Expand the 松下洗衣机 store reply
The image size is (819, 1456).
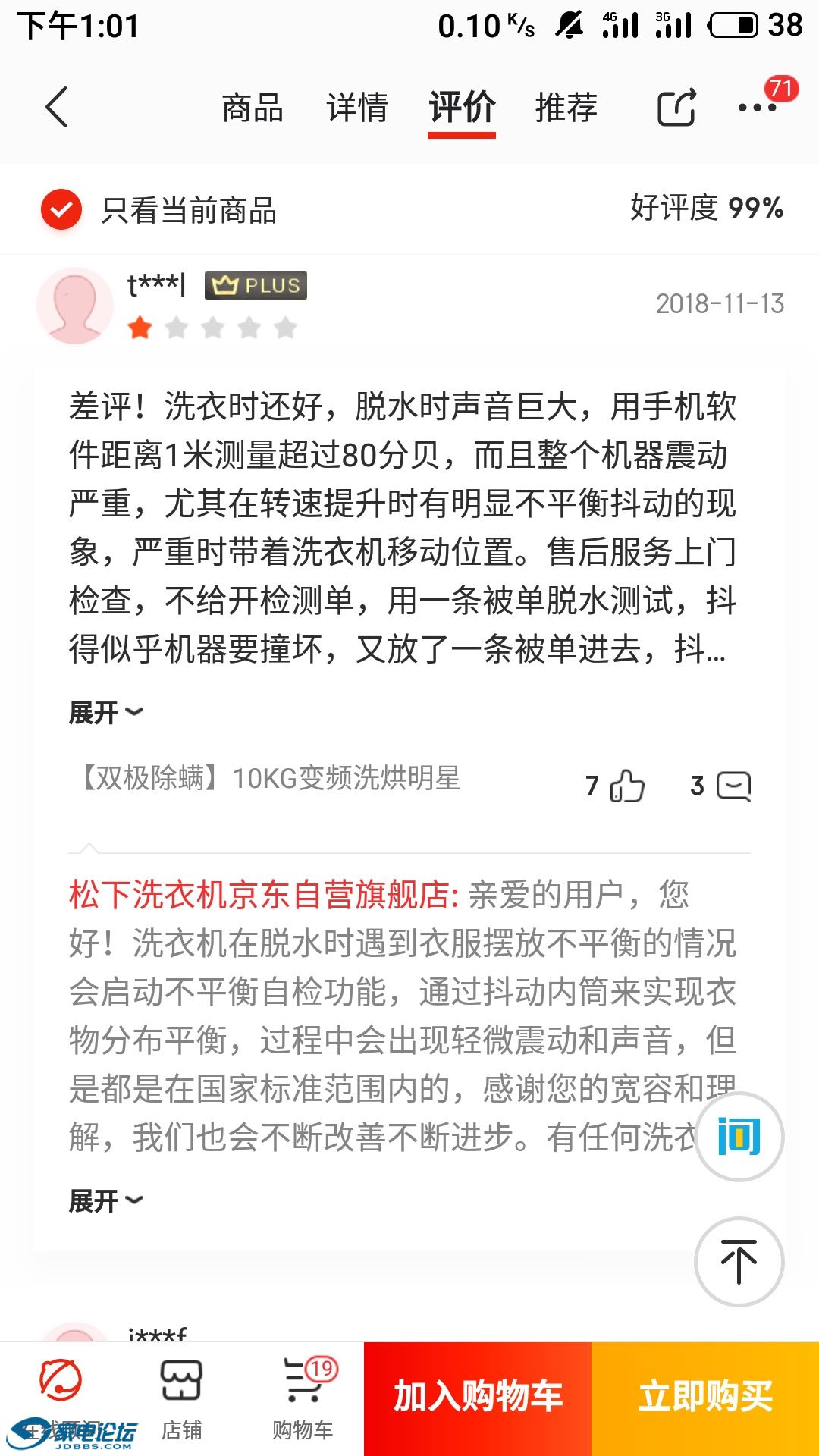click(105, 1200)
